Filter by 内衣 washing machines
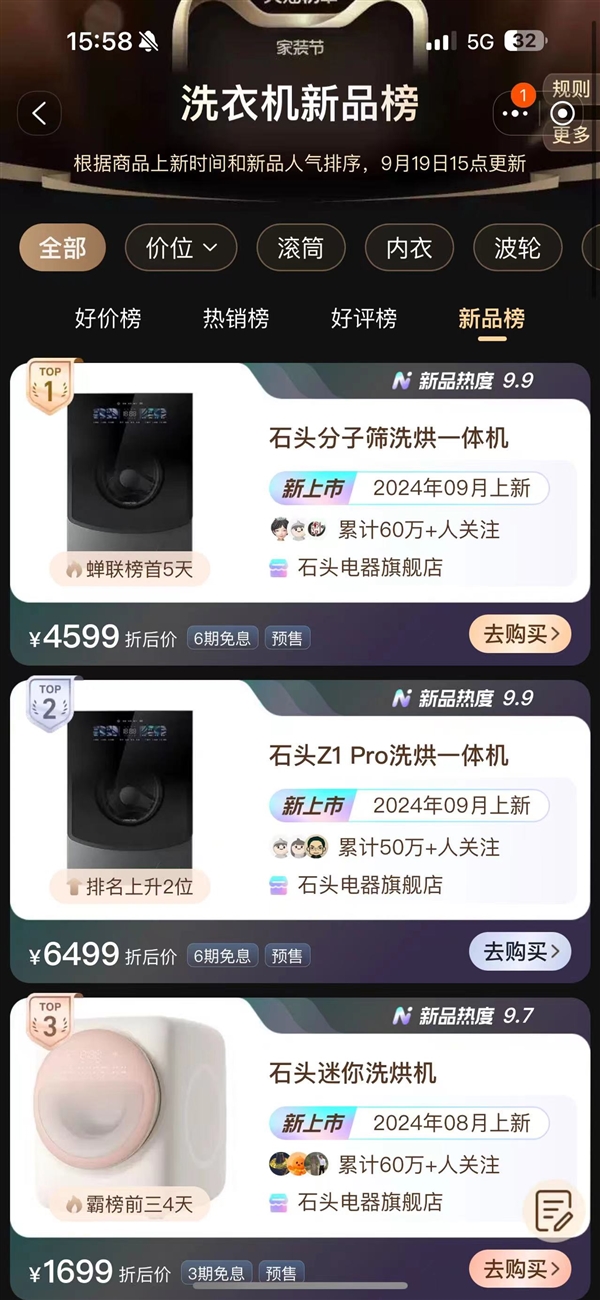This screenshot has height=1300, width=600. tap(409, 248)
